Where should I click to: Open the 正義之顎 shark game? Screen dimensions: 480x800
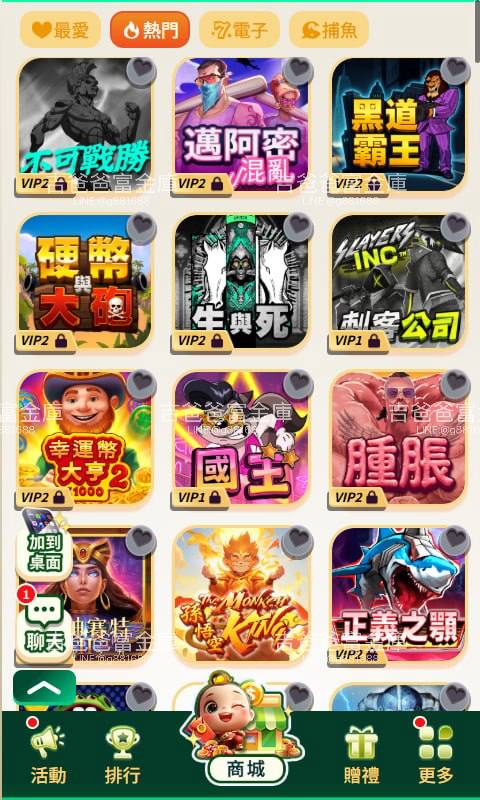tap(398, 595)
